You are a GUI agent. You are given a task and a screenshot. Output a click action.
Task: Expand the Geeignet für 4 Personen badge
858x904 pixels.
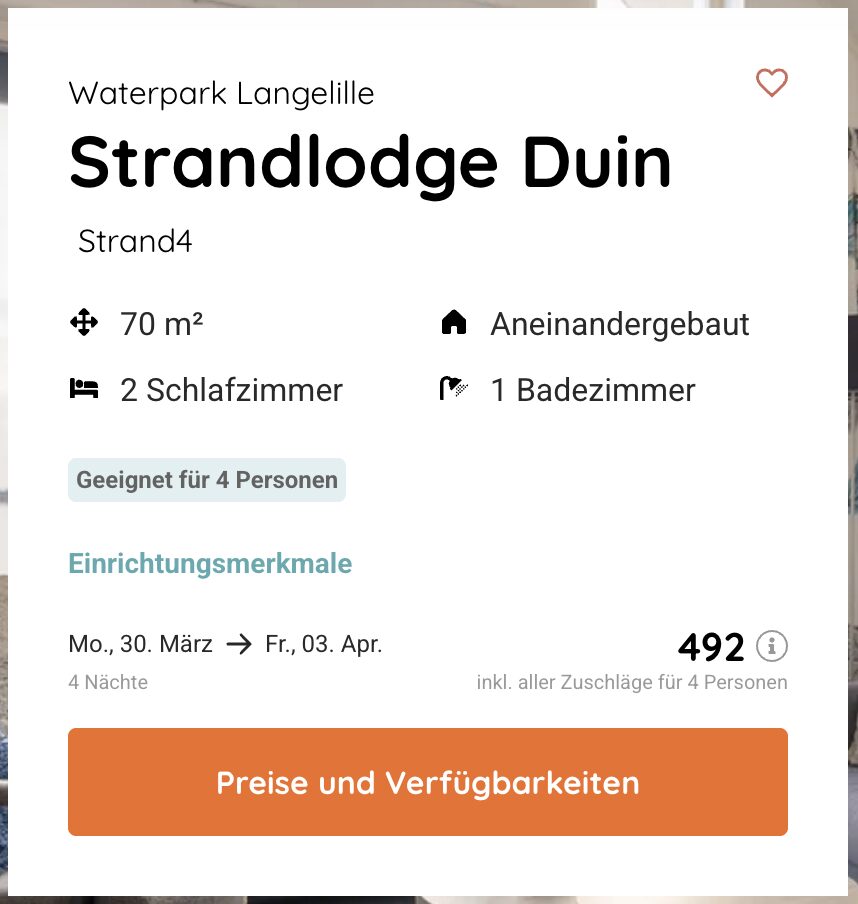click(206, 479)
